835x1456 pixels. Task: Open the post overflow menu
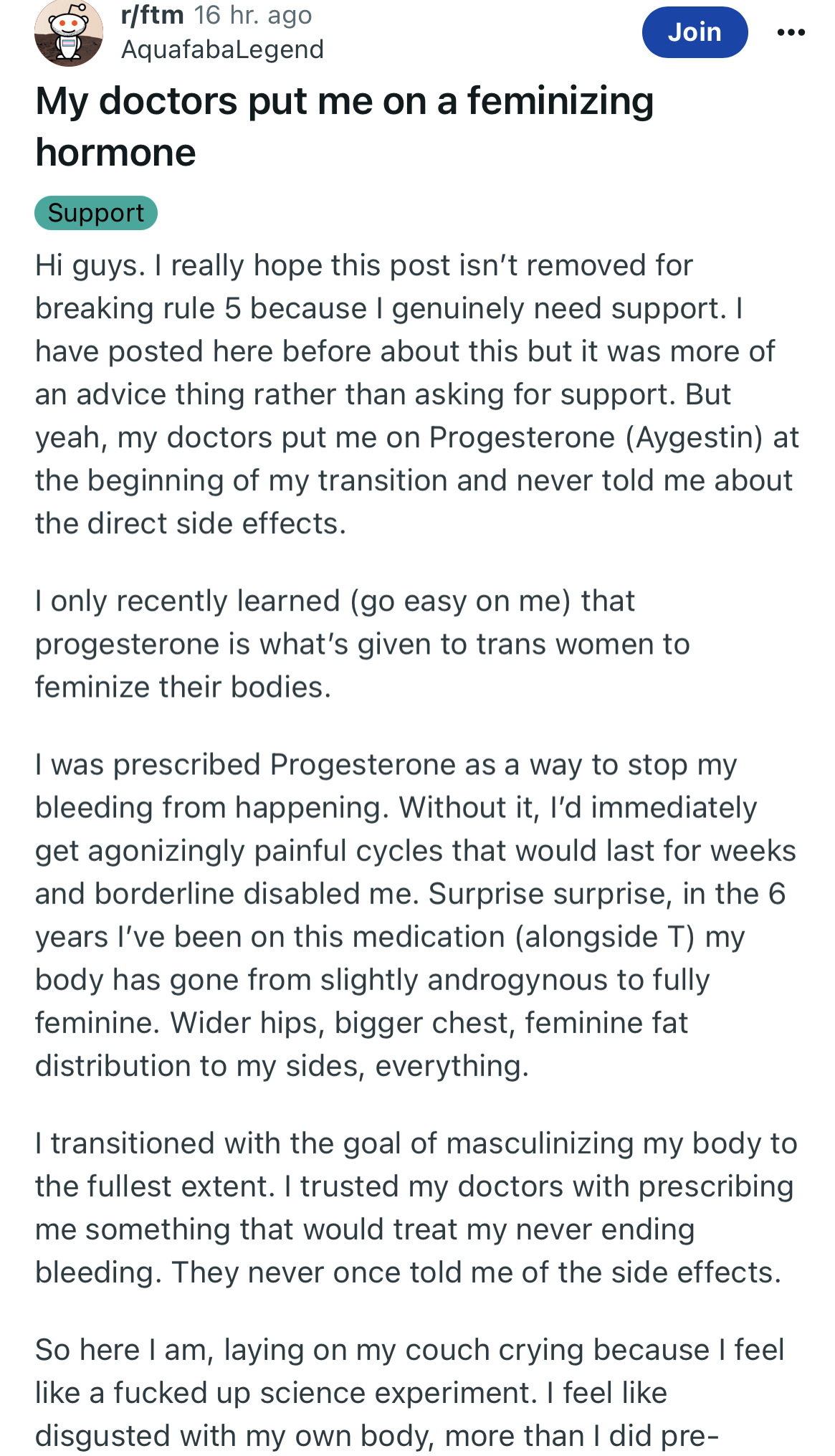coord(791,32)
